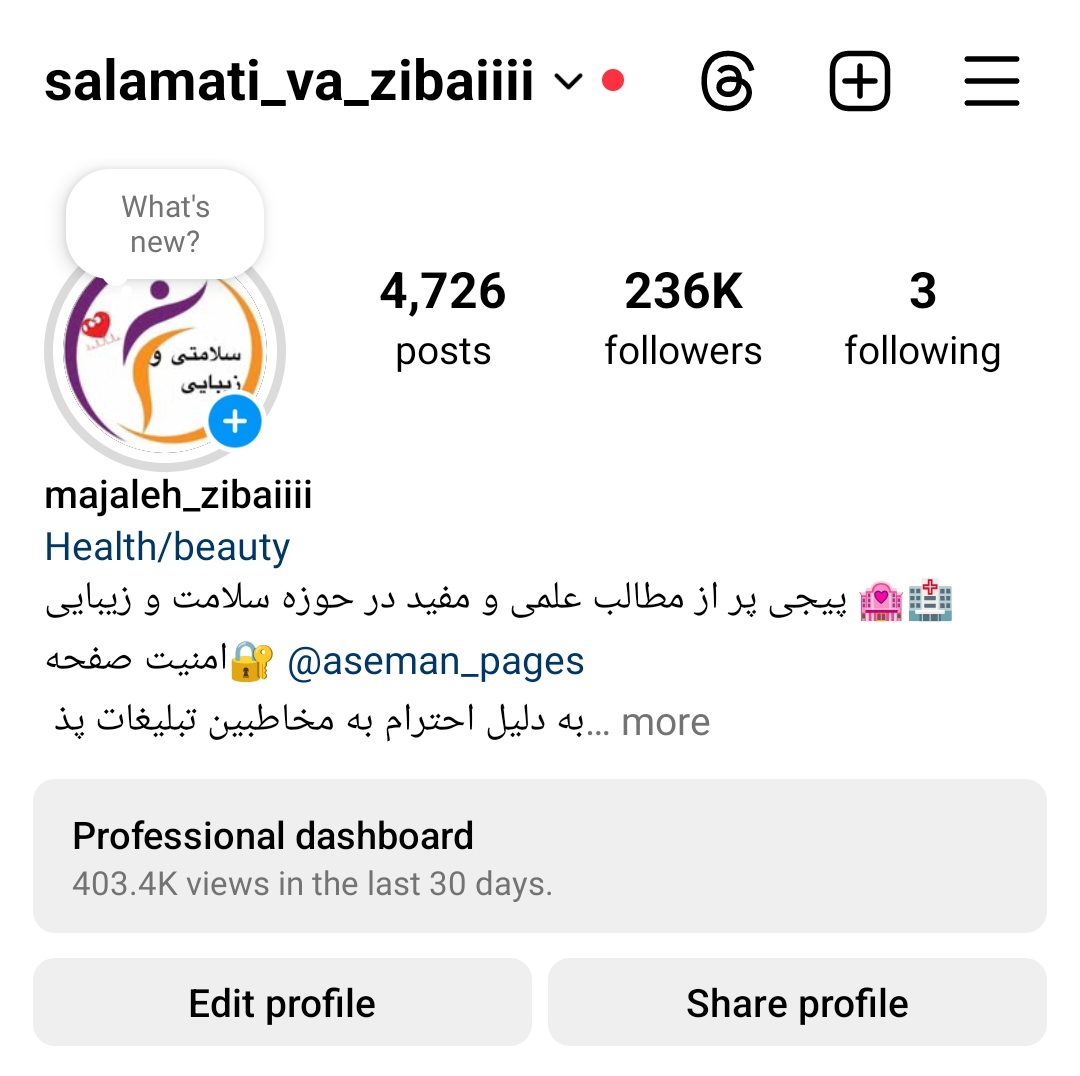Open the hamburger menu
This screenshot has height=1076, width=1080.
click(x=991, y=81)
